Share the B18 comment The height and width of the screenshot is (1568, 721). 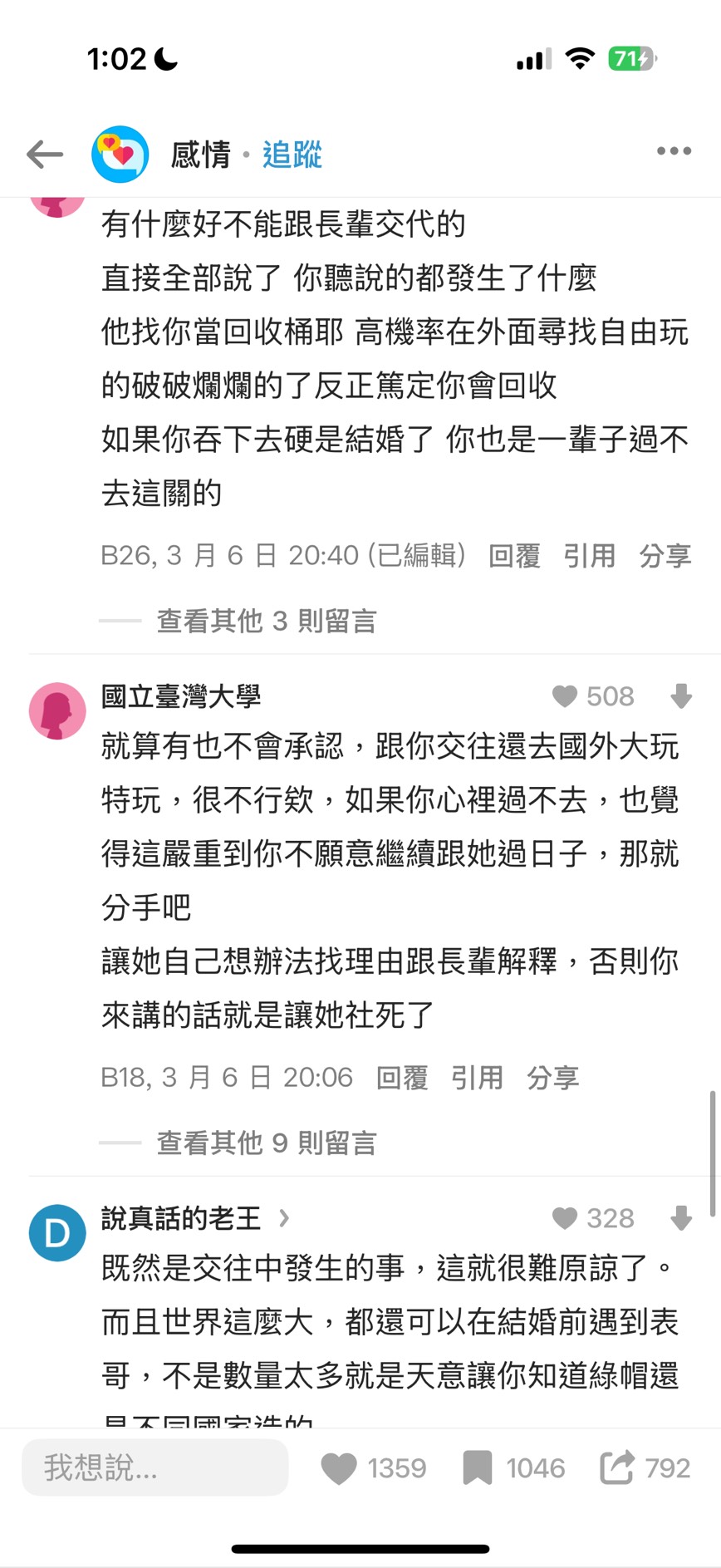(552, 1078)
